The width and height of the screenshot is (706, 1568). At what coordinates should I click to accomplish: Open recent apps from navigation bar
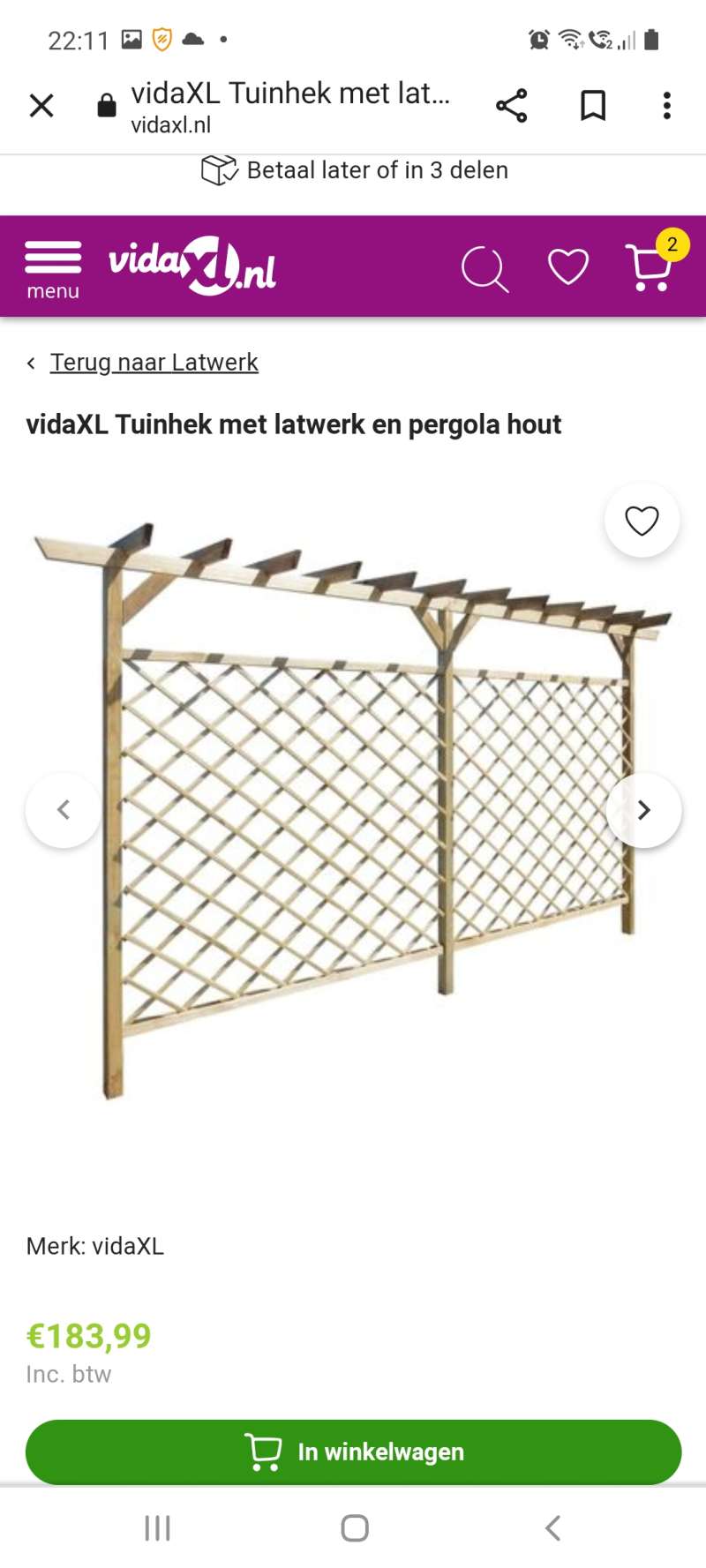(157, 1528)
